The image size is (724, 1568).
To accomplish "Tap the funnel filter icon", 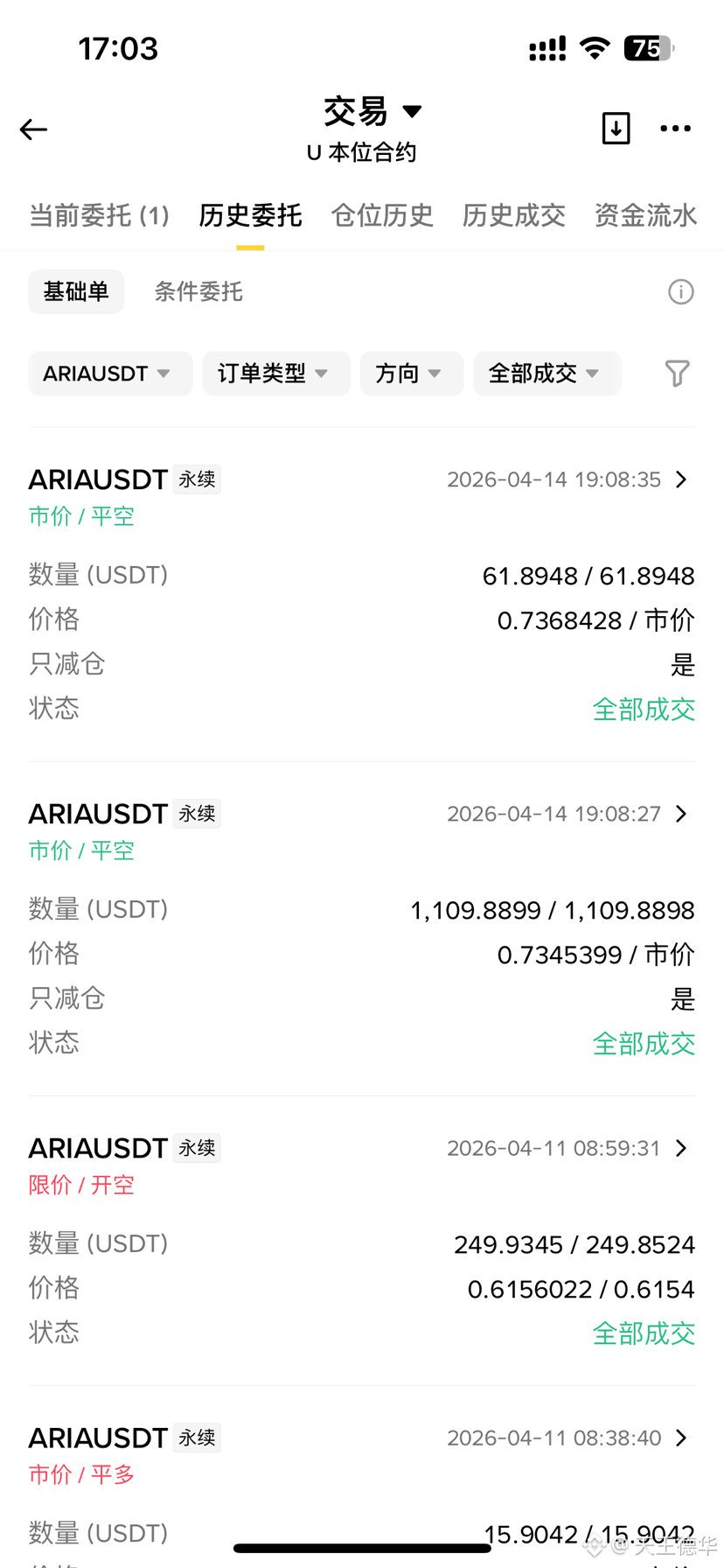I will click(x=677, y=374).
